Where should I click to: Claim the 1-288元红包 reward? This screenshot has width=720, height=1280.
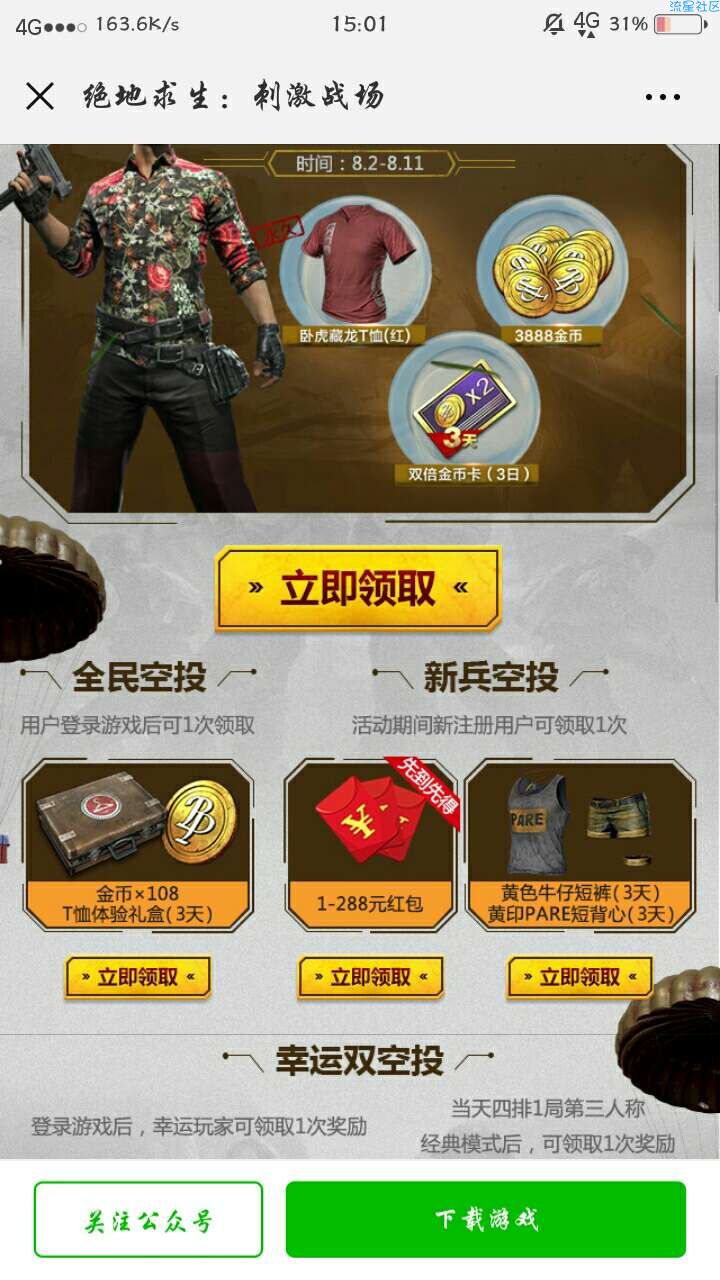[370, 977]
